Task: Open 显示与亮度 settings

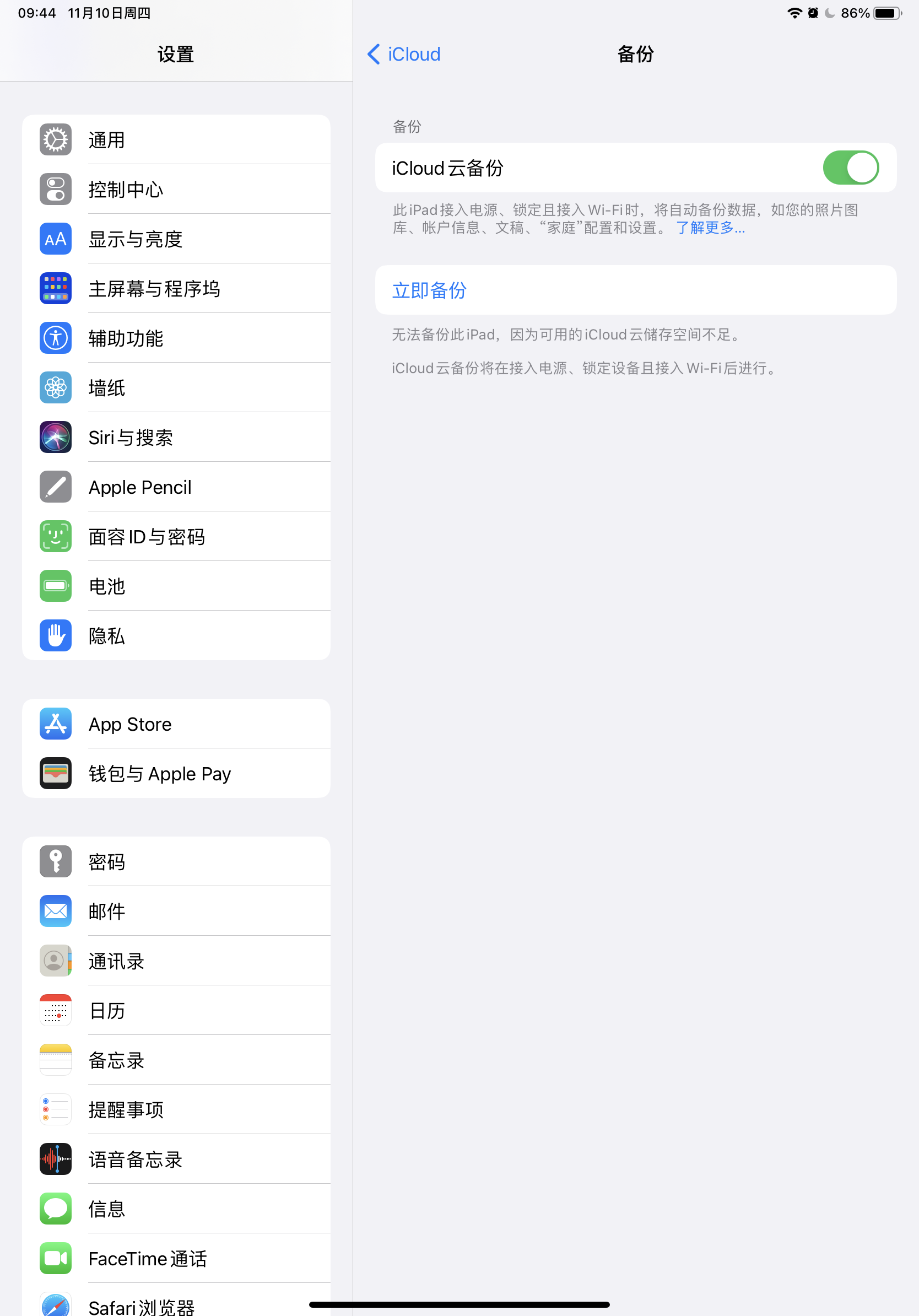Action: pyautogui.click(x=176, y=239)
